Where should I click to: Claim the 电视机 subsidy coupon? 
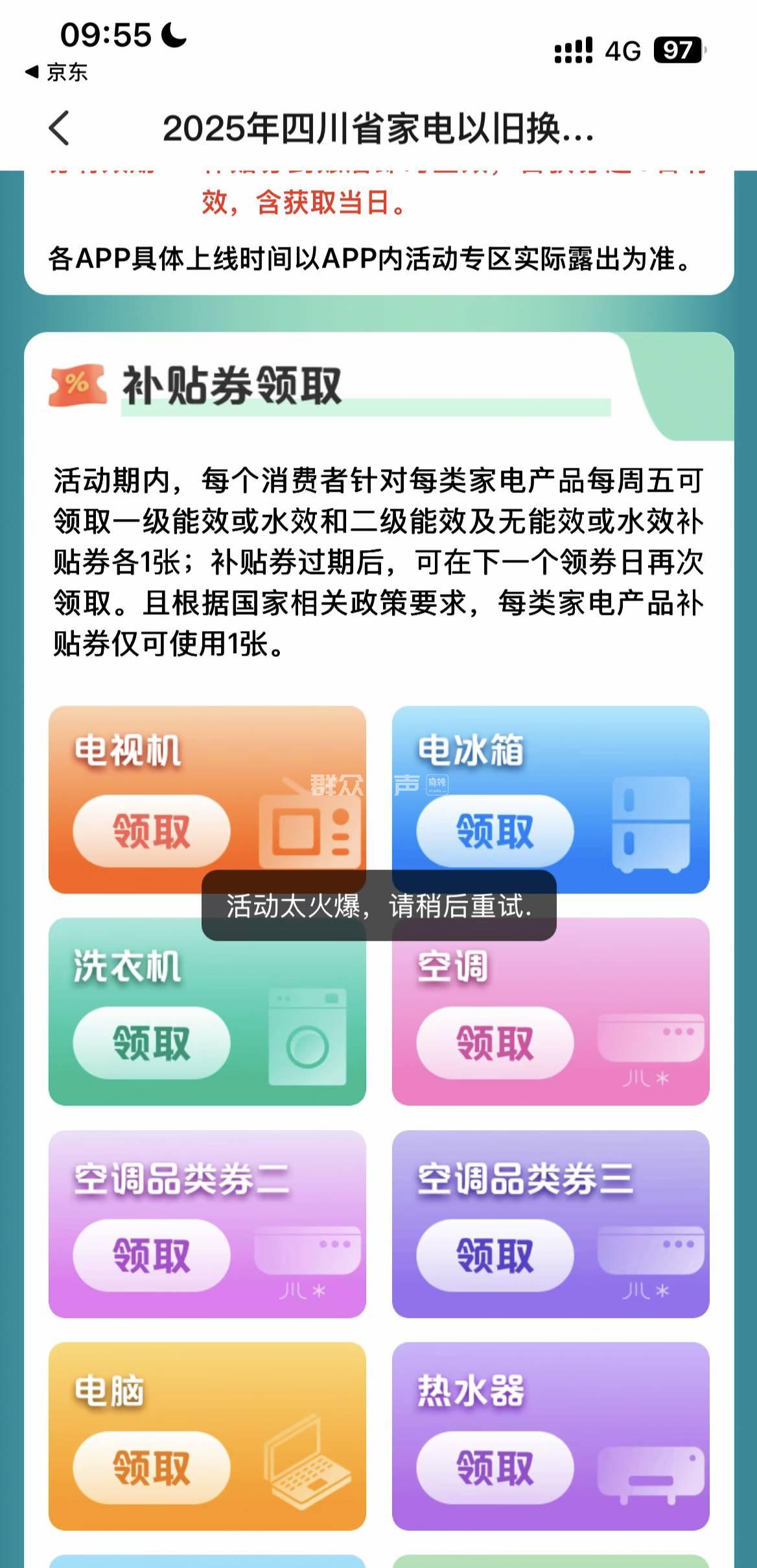(x=151, y=831)
